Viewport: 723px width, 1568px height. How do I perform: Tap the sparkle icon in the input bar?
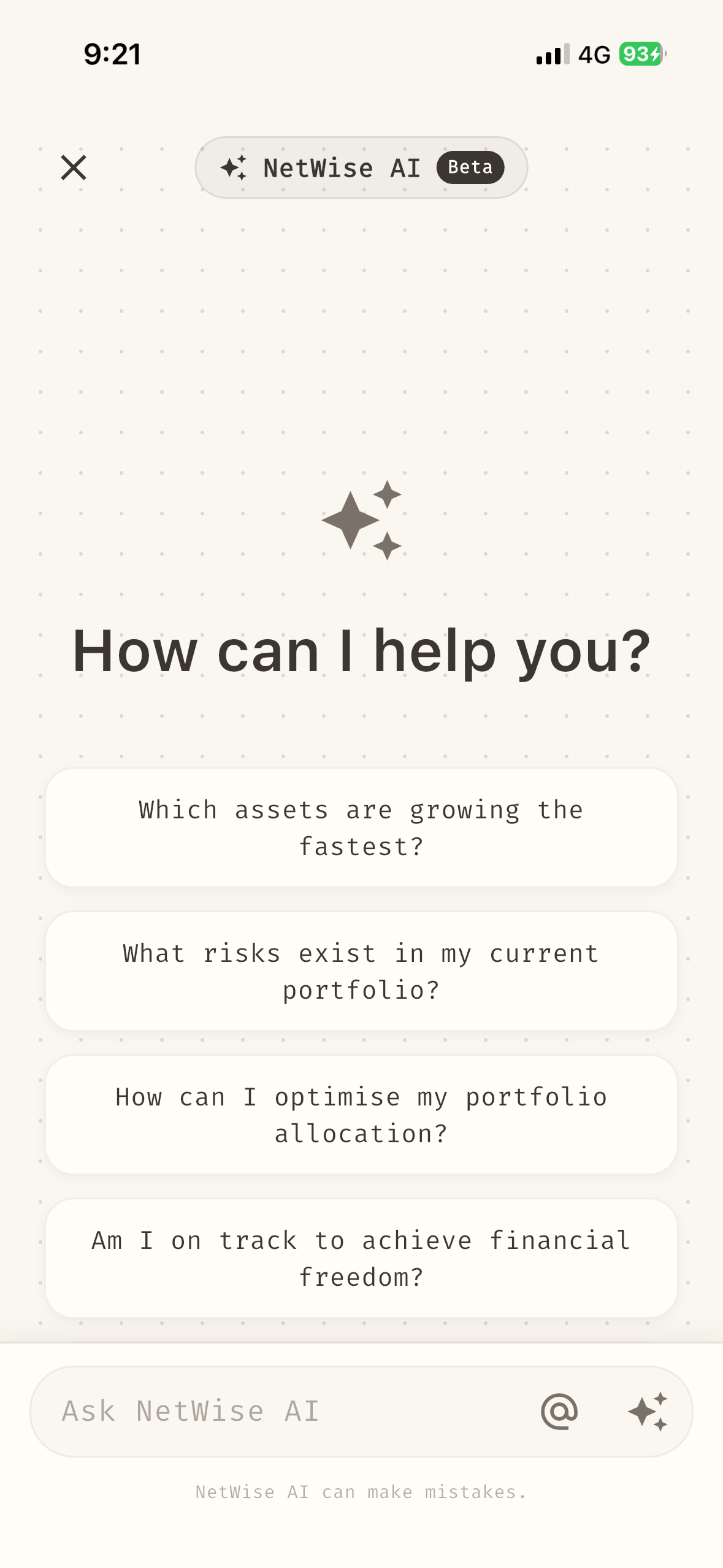648,1411
